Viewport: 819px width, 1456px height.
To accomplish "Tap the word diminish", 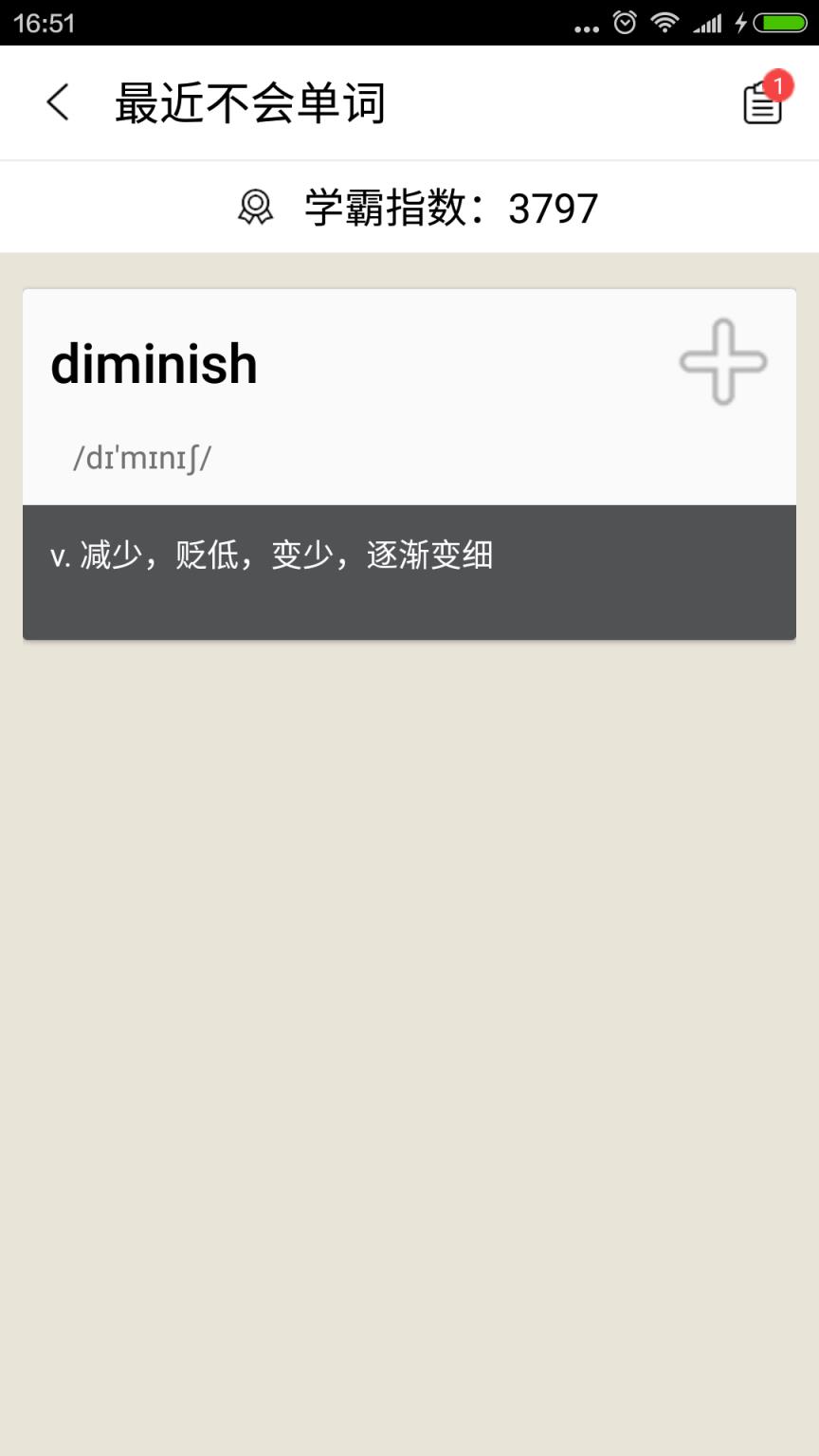I will pyautogui.click(x=155, y=363).
